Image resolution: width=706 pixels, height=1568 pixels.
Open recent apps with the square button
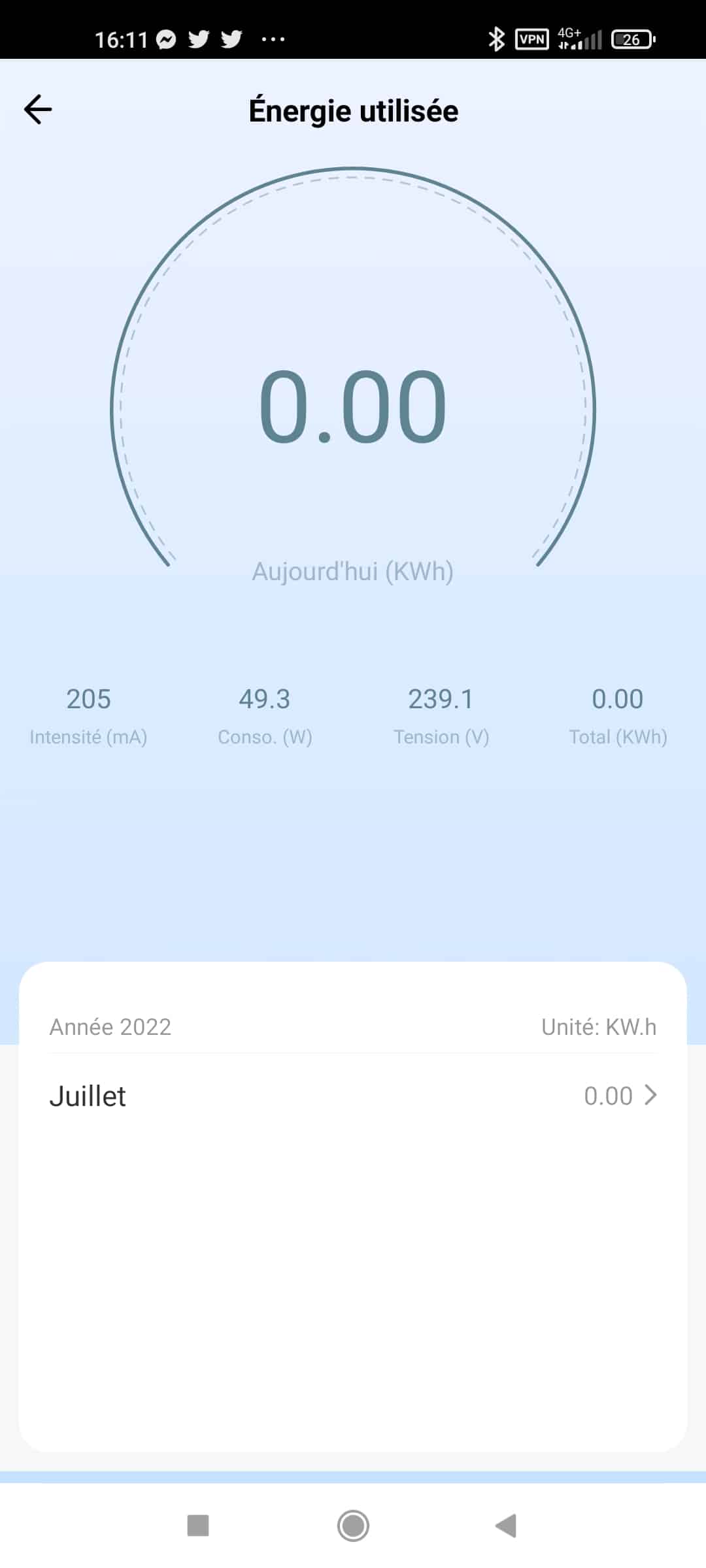(198, 1526)
